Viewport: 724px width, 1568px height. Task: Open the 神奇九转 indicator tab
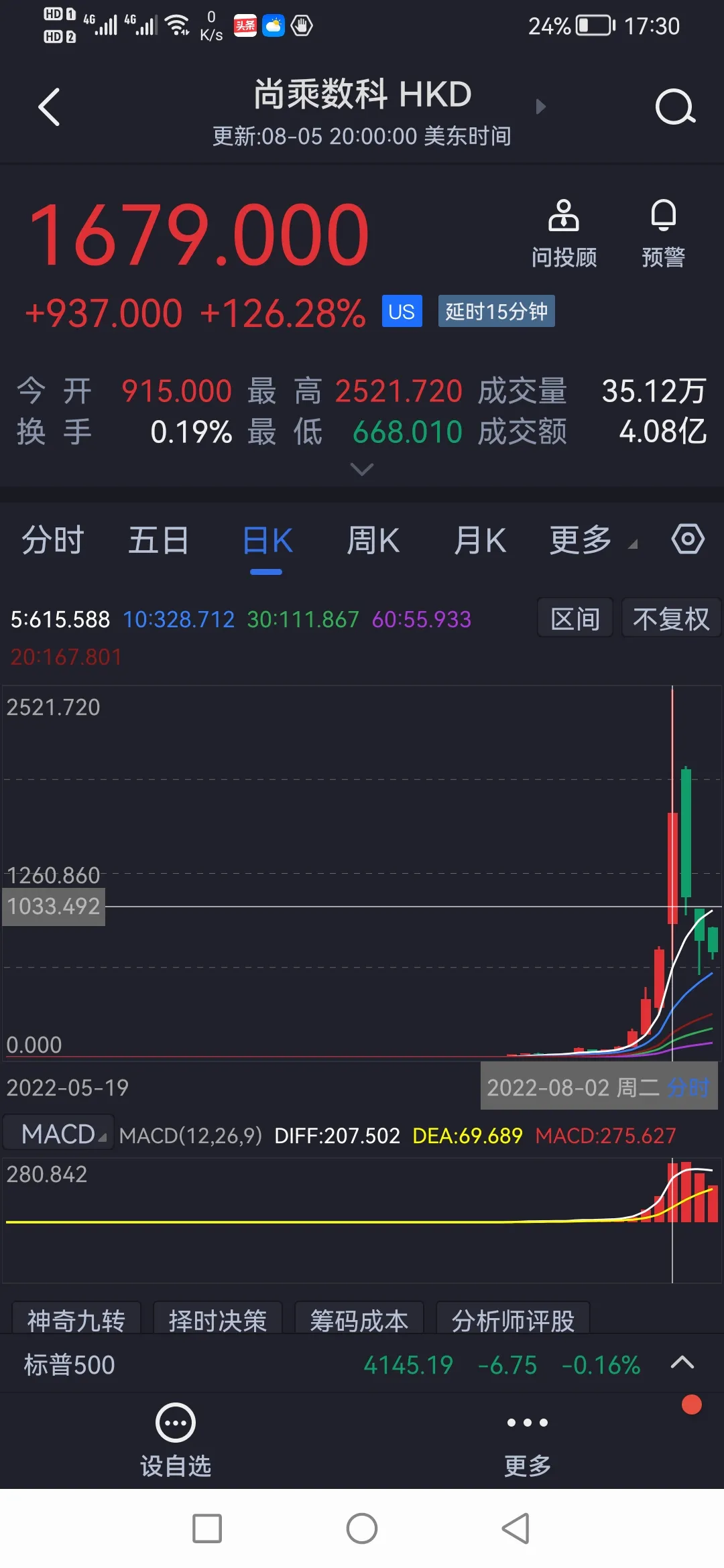point(76,1320)
